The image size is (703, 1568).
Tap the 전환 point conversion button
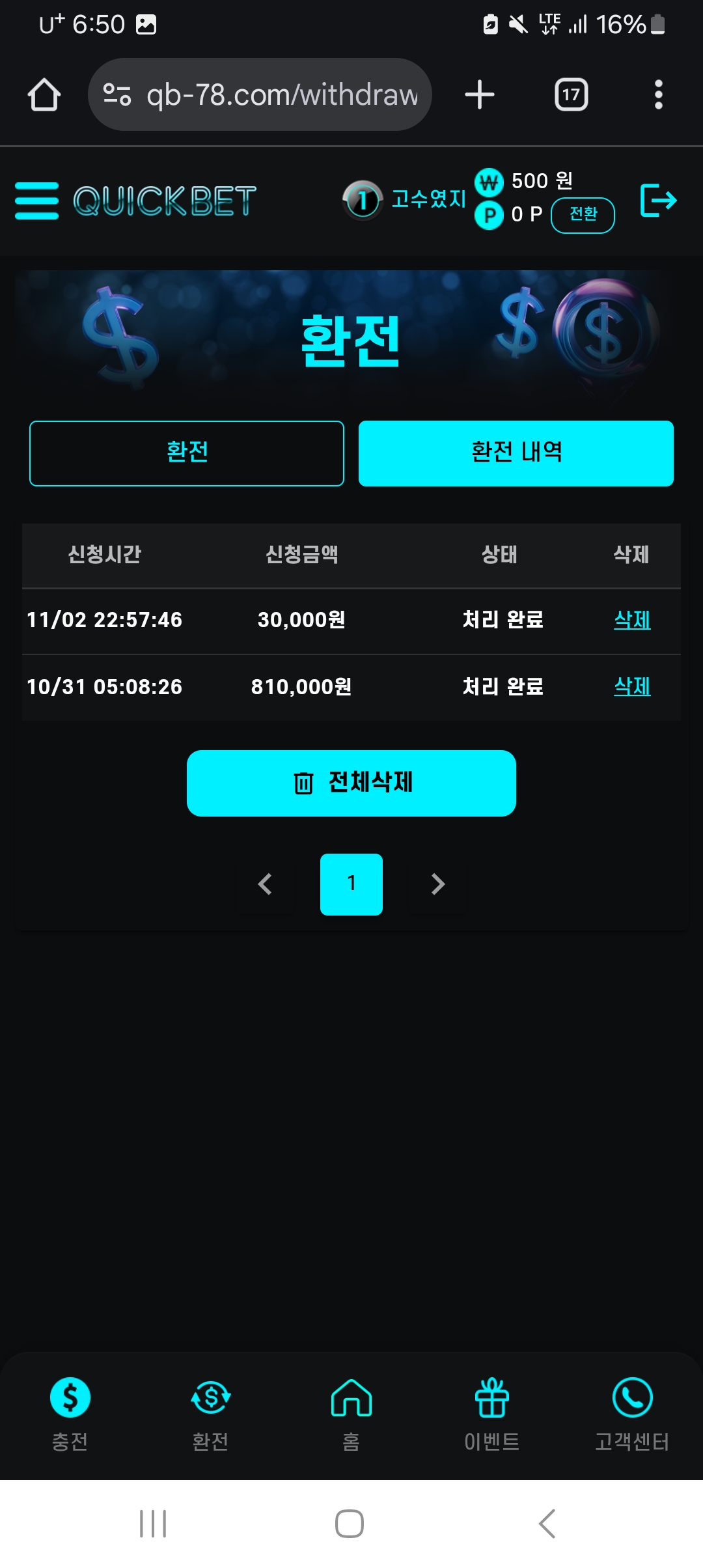pyautogui.click(x=583, y=215)
